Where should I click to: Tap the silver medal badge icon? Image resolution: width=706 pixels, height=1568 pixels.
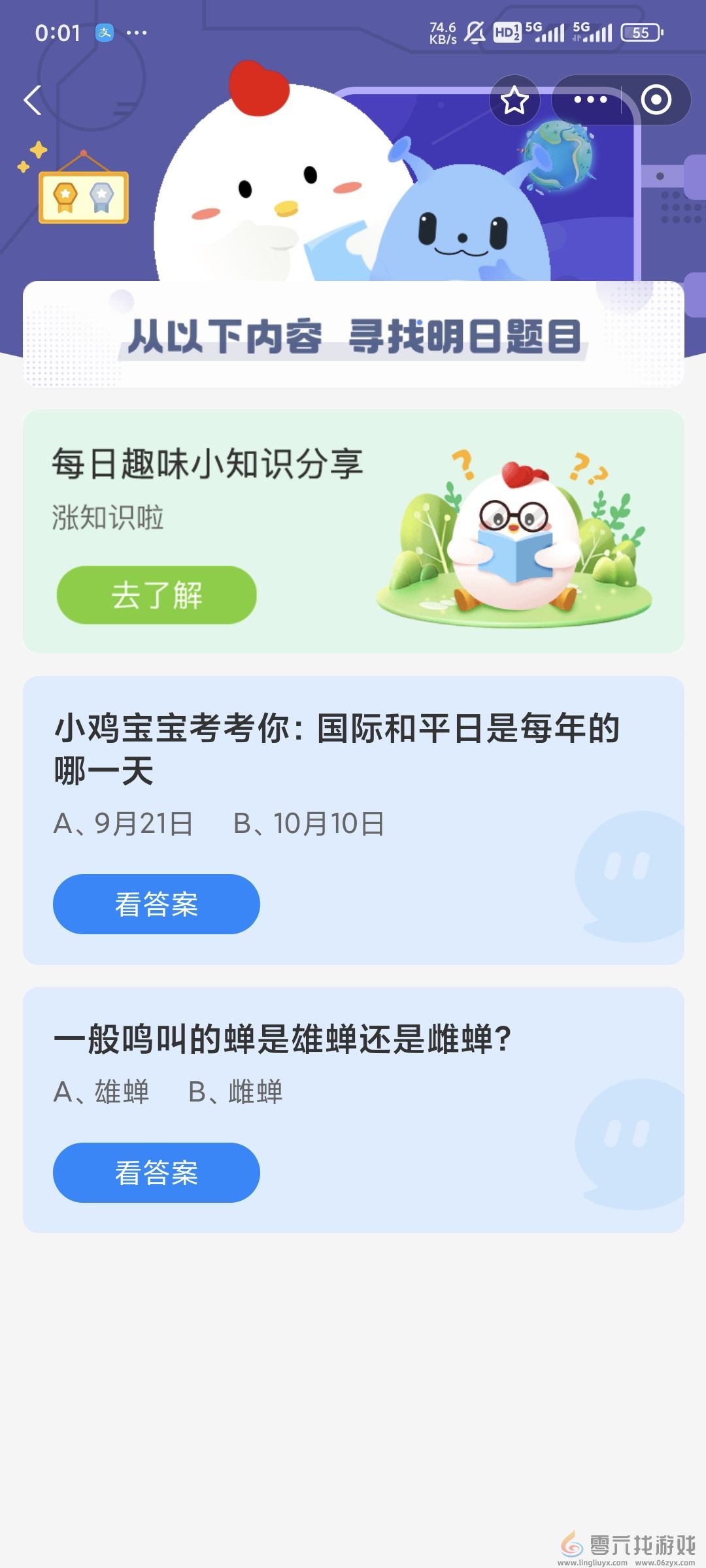tap(101, 193)
